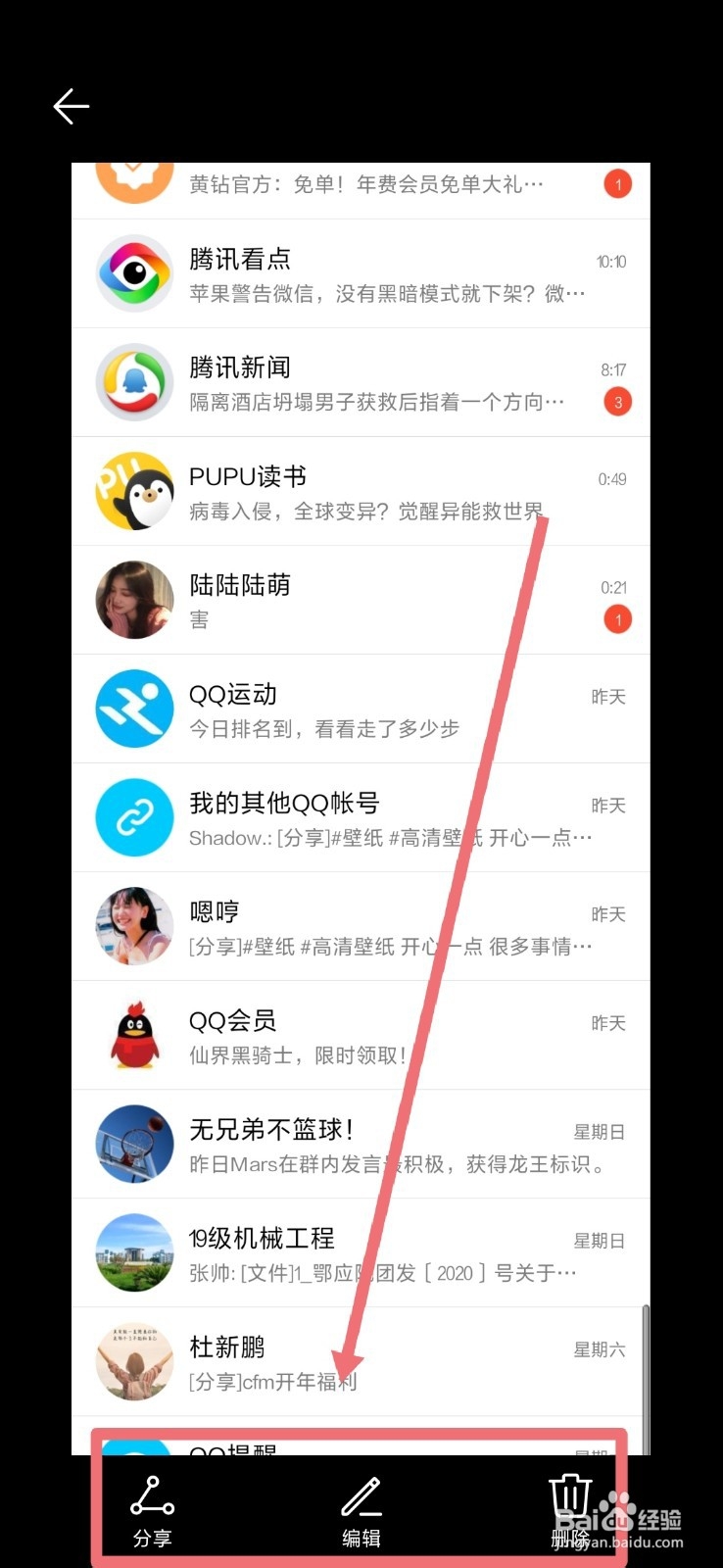Open the 腾讯看点 eye icon
This screenshot has width=723, height=1568.
coord(134,272)
